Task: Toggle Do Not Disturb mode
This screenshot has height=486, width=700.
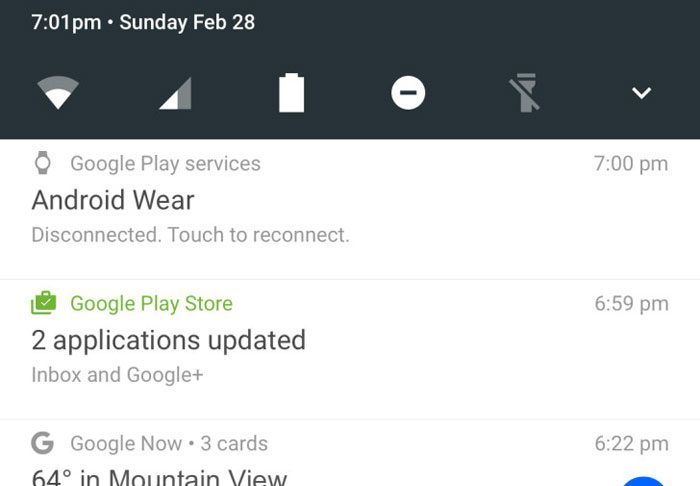Action: pos(408,93)
